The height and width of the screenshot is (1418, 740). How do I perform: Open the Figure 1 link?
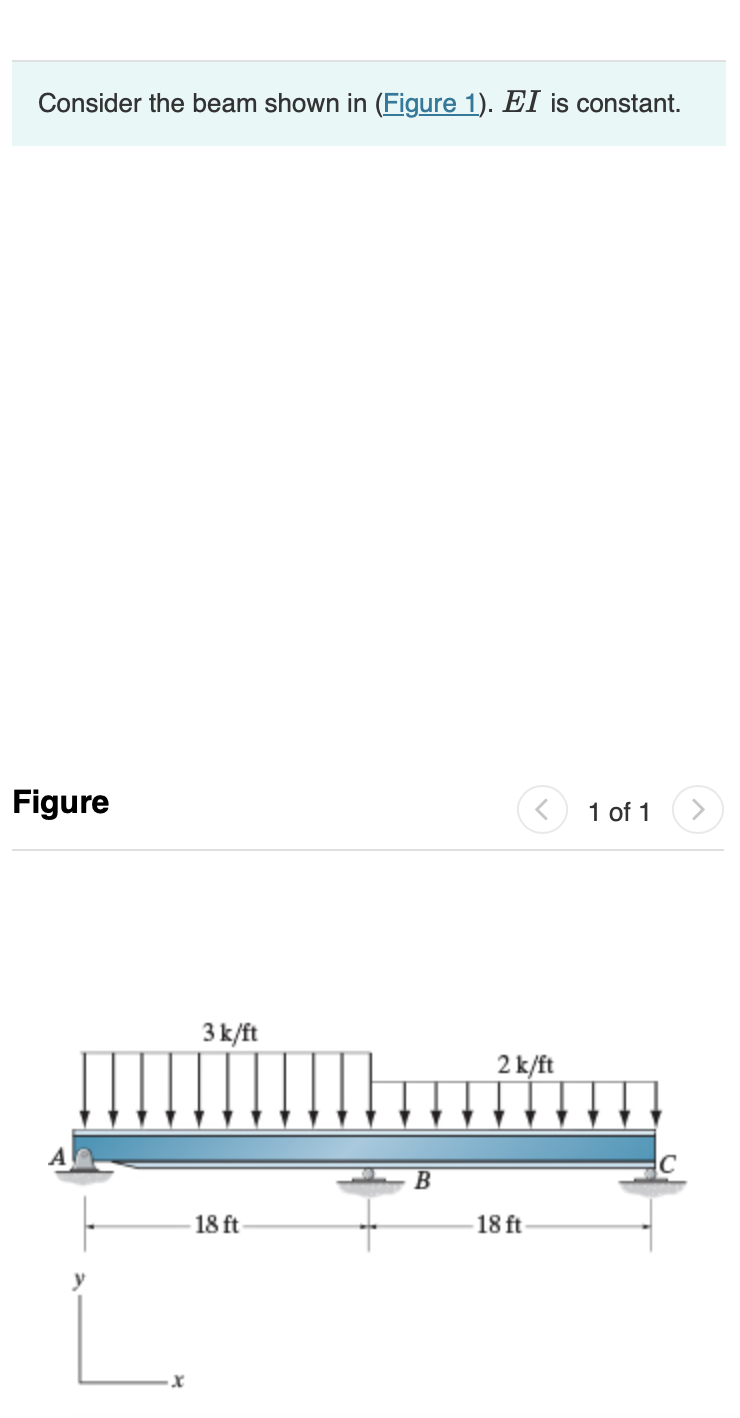tap(429, 104)
